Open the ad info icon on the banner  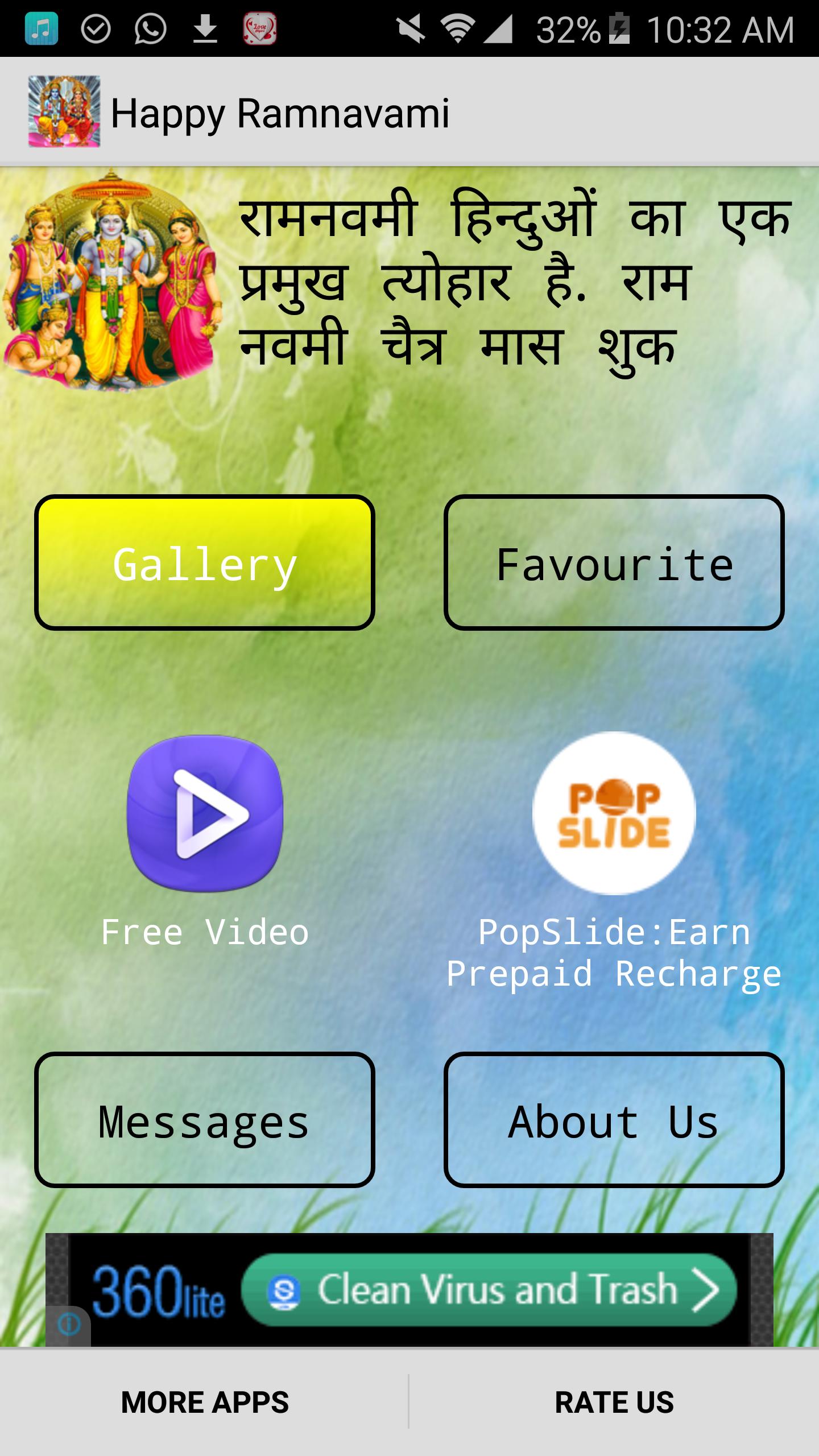[x=69, y=1324]
